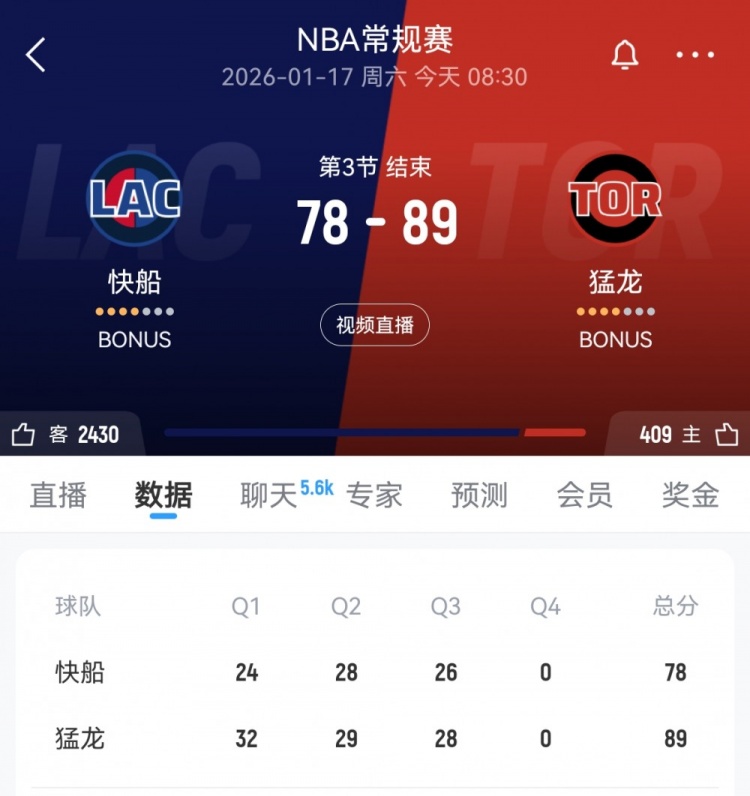Screen dimensions: 750x796
Task: Open the notification bell for this game
Action: (625, 55)
